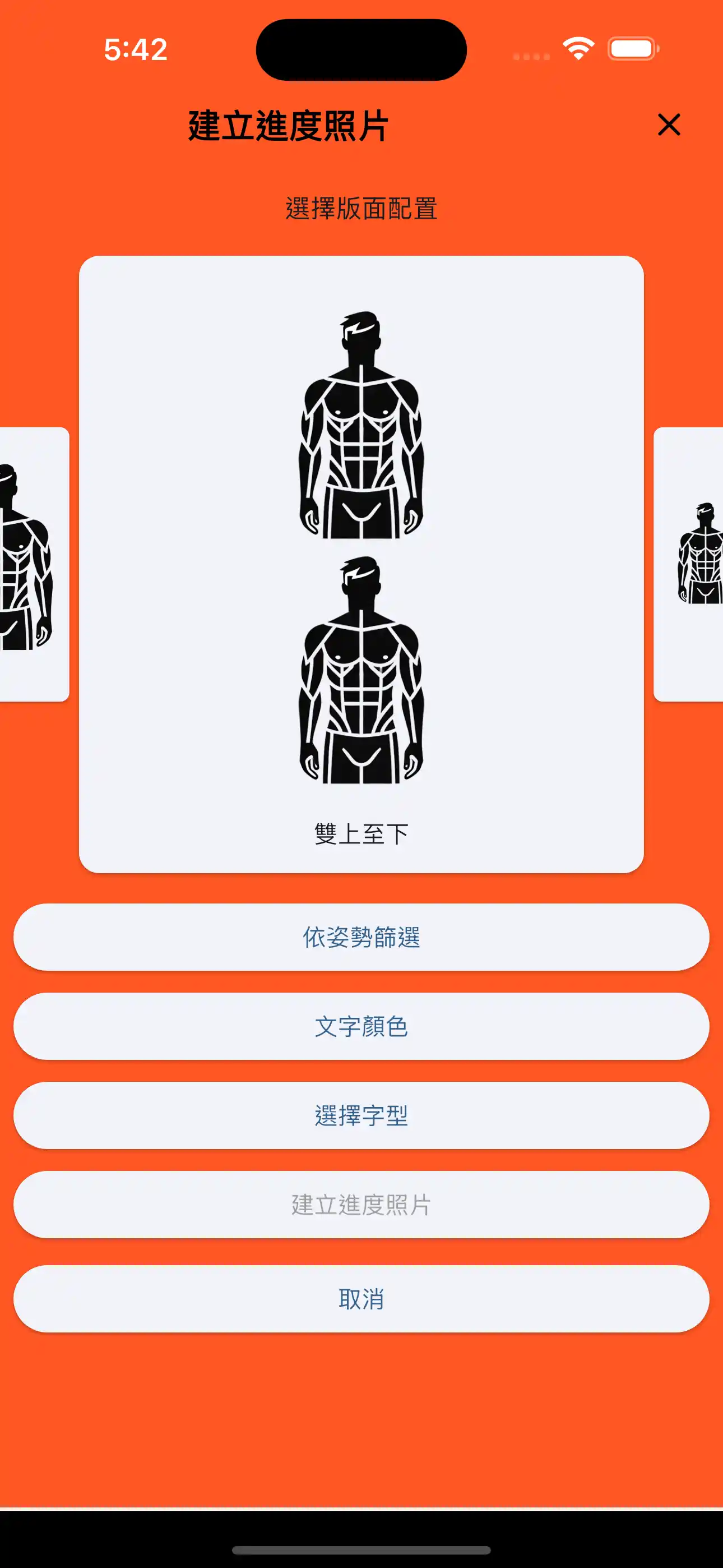The height and width of the screenshot is (1568, 723).
Task: Close the 建立進度照片 dialog with the X
Action: click(x=669, y=126)
